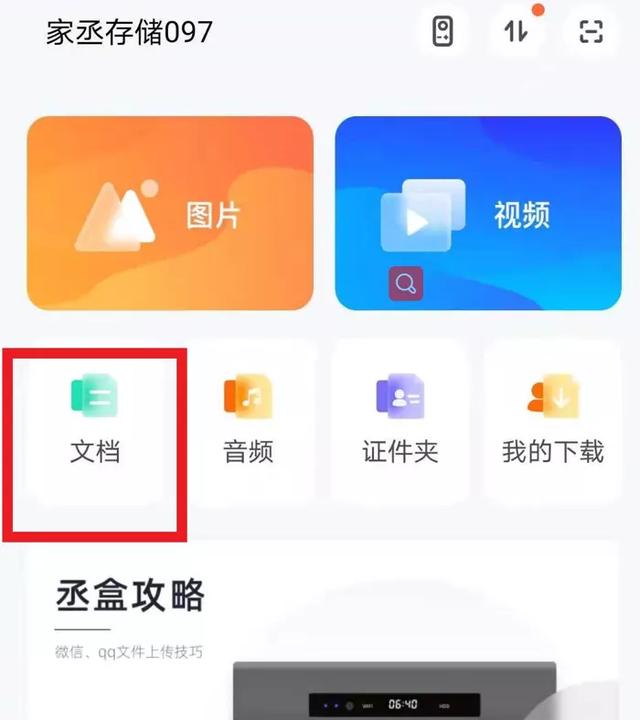Open 证件夹

click(x=400, y=421)
